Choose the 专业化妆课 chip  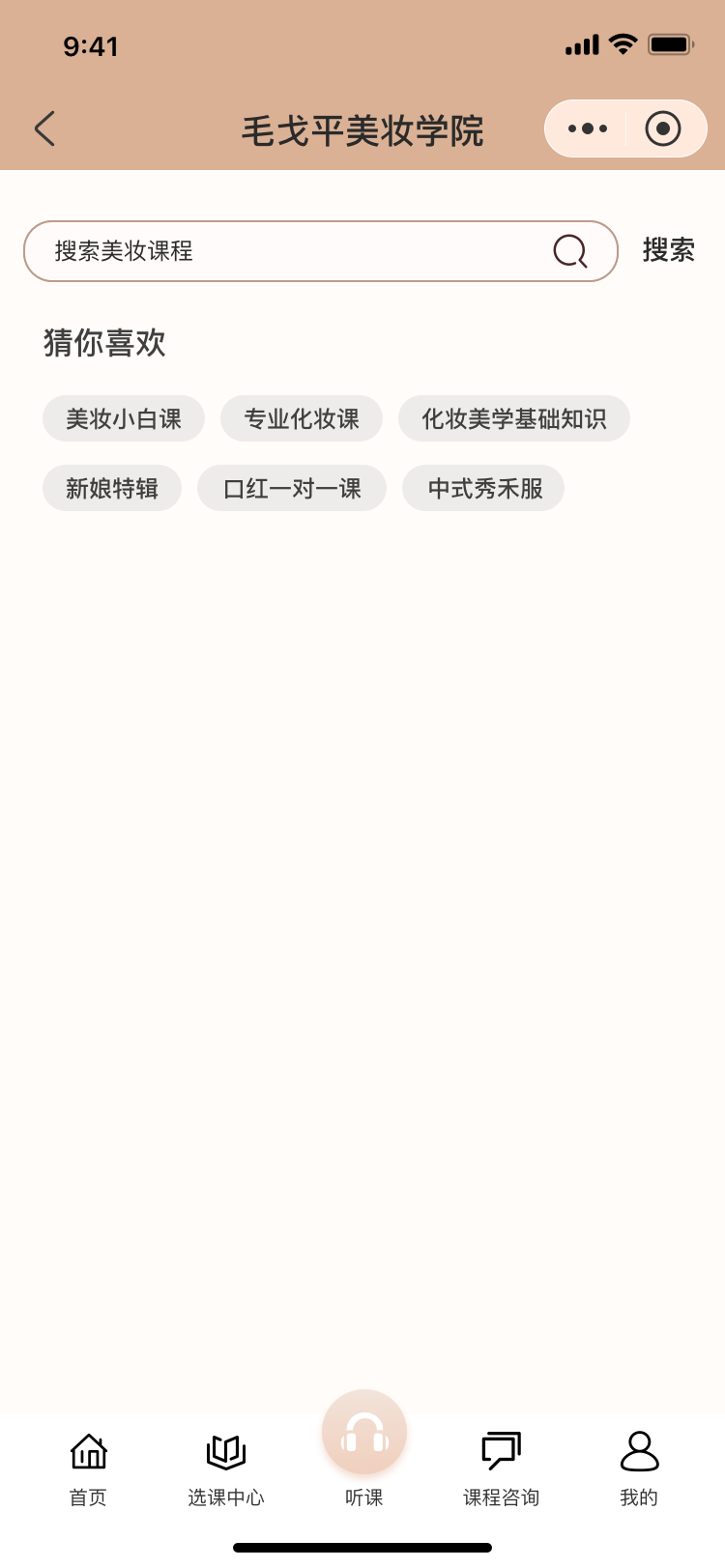302,418
